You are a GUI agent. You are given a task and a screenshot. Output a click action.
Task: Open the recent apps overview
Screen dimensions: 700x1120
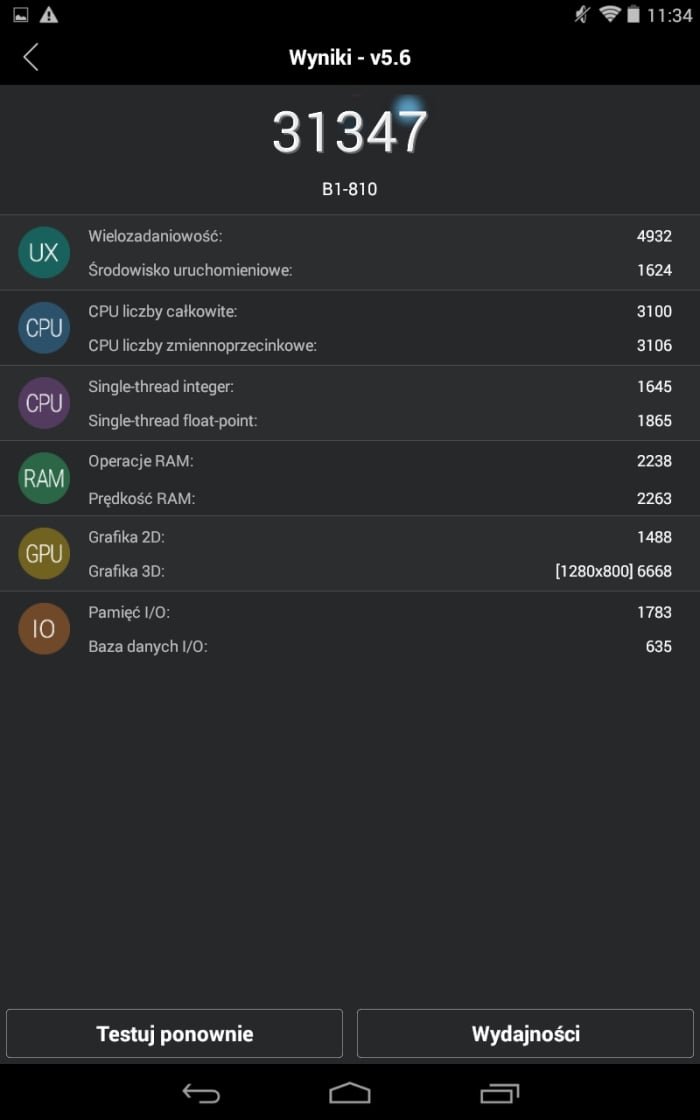[499, 1093]
